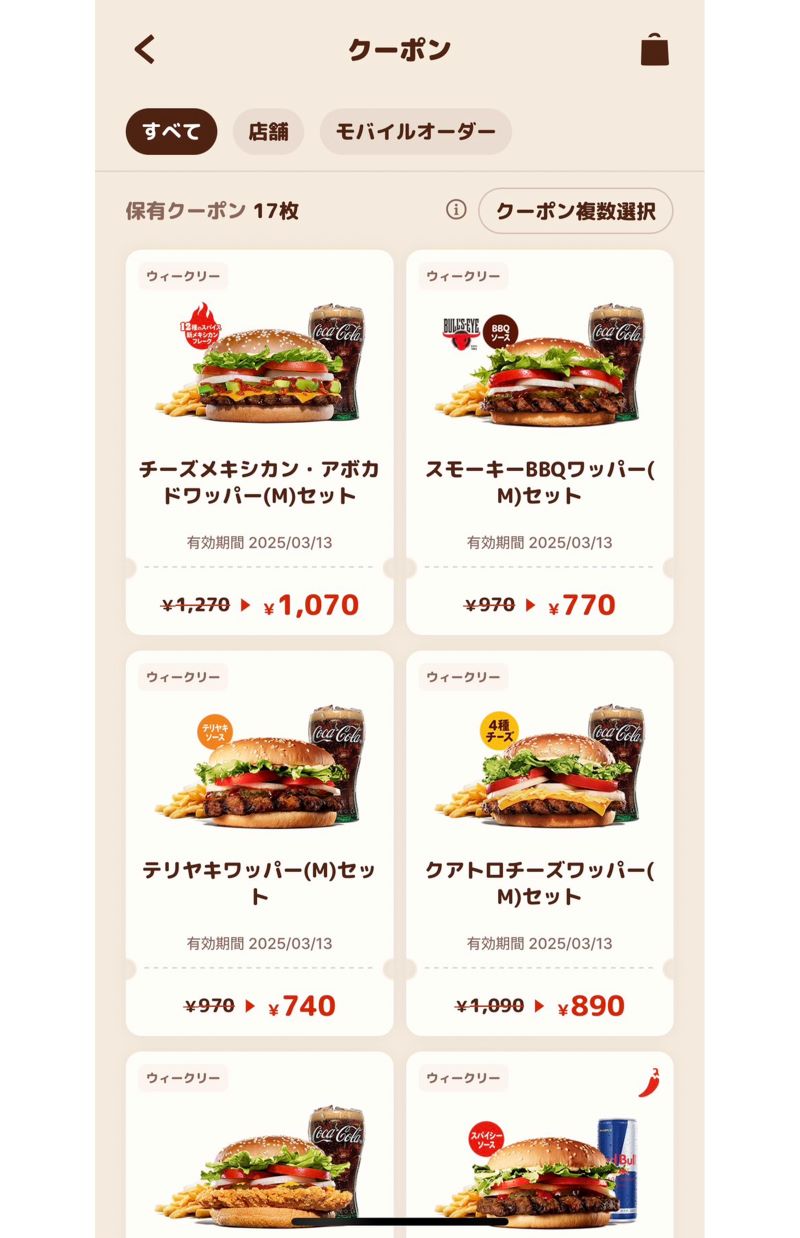The image size is (800, 1238).
Task: Tap the 保有クーポン 17枚 coupon count text
Action: [x=212, y=211]
